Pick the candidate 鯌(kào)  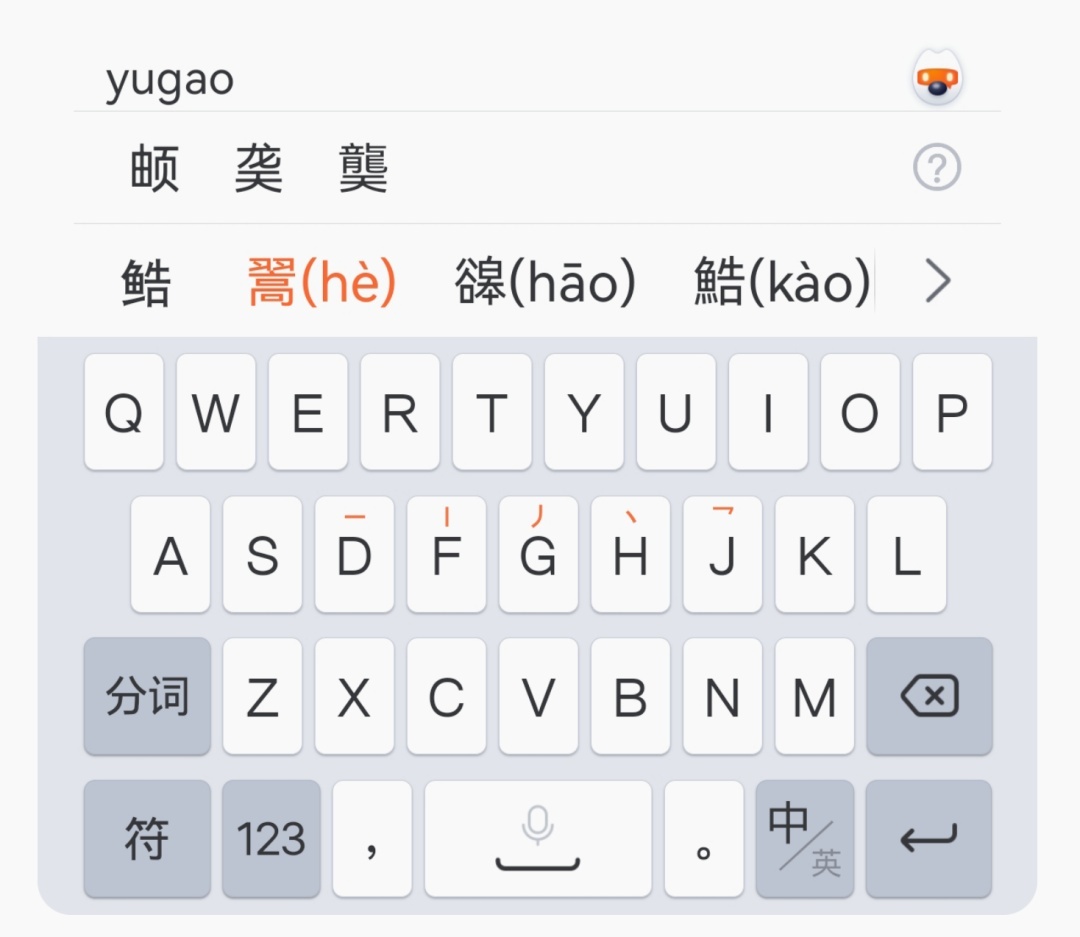click(782, 283)
